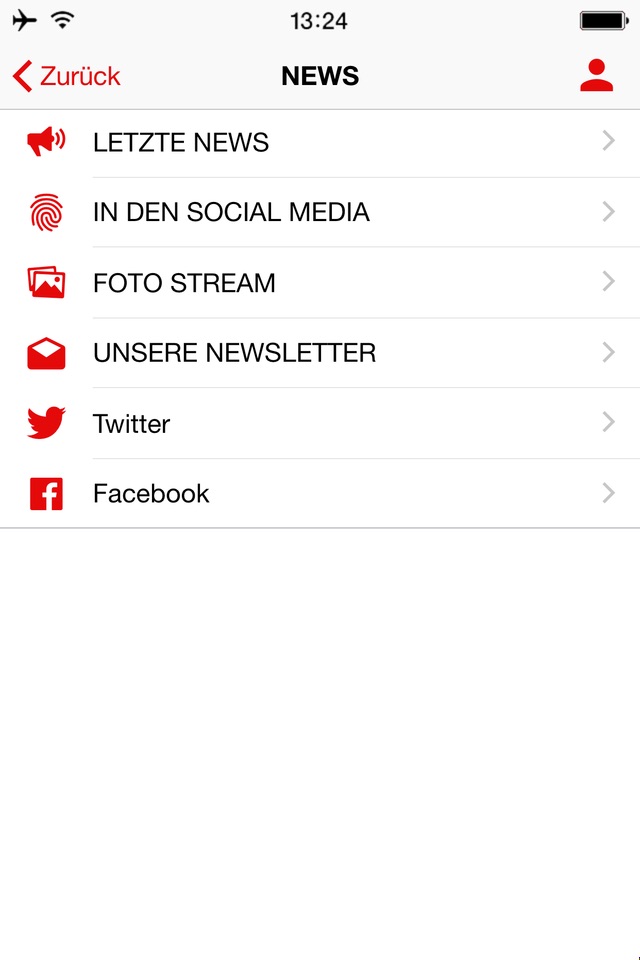Open LETZTE NEWS
640x960 pixels.
(320, 143)
